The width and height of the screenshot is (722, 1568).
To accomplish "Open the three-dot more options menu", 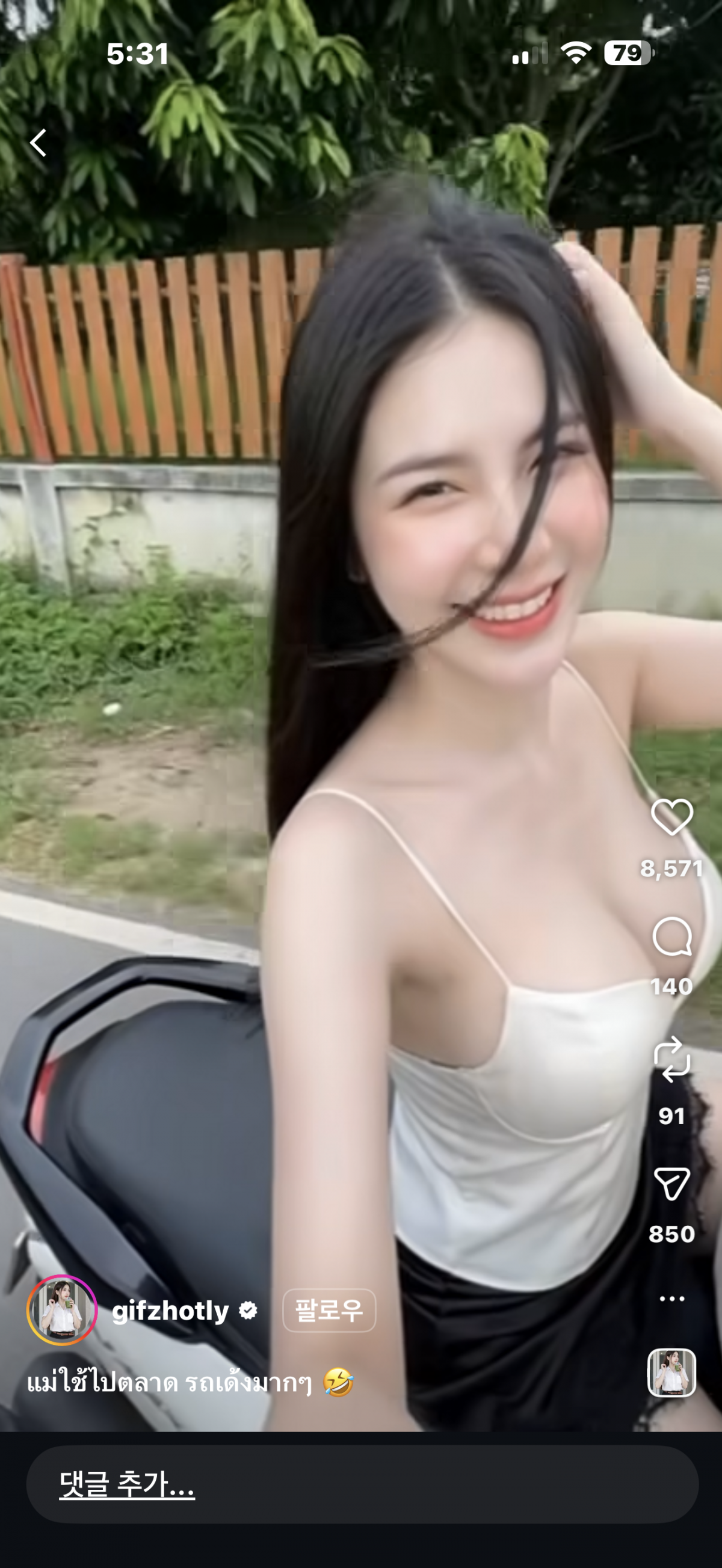I will point(671,1299).
